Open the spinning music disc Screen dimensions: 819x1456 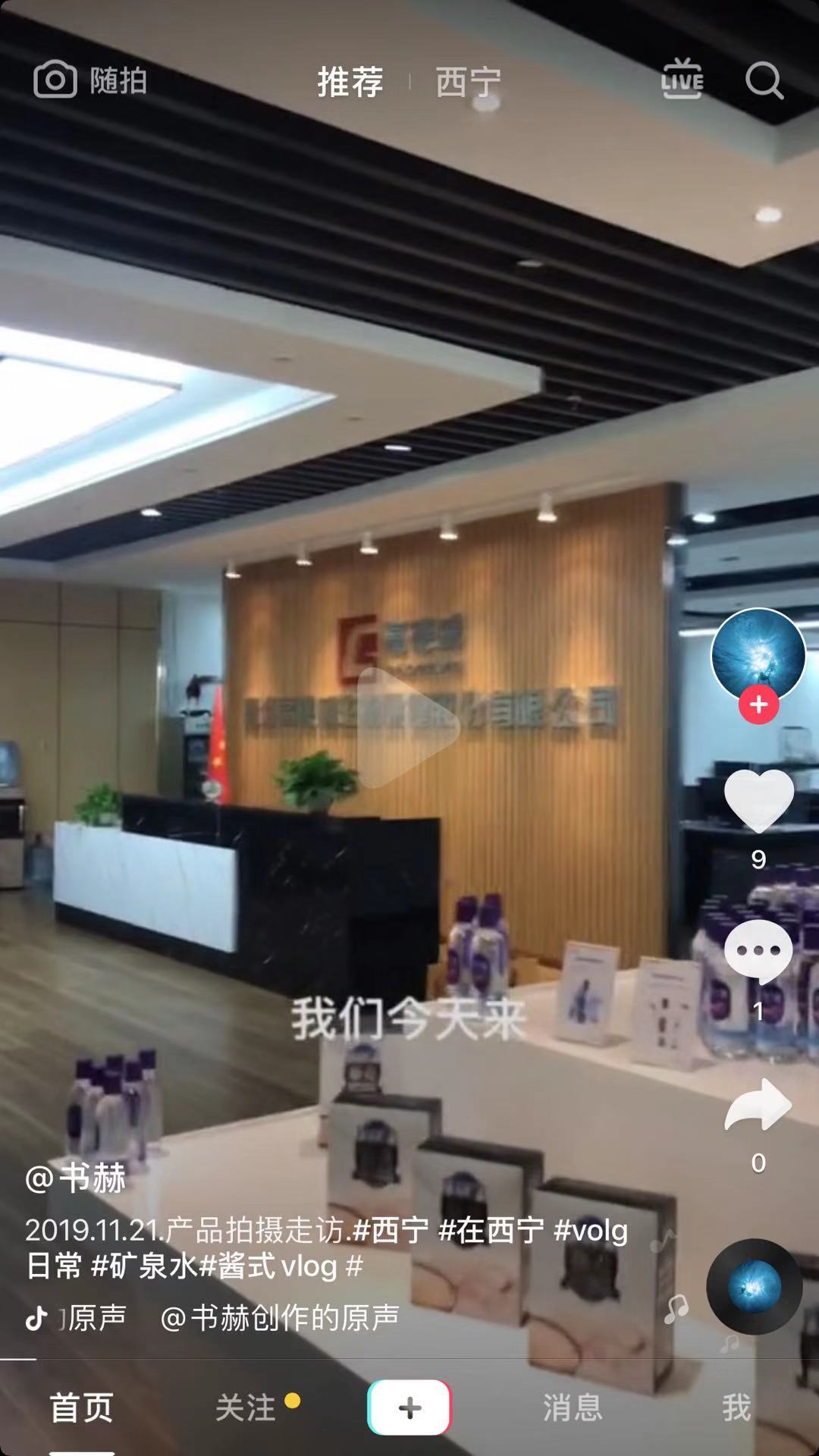(x=754, y=1287)
